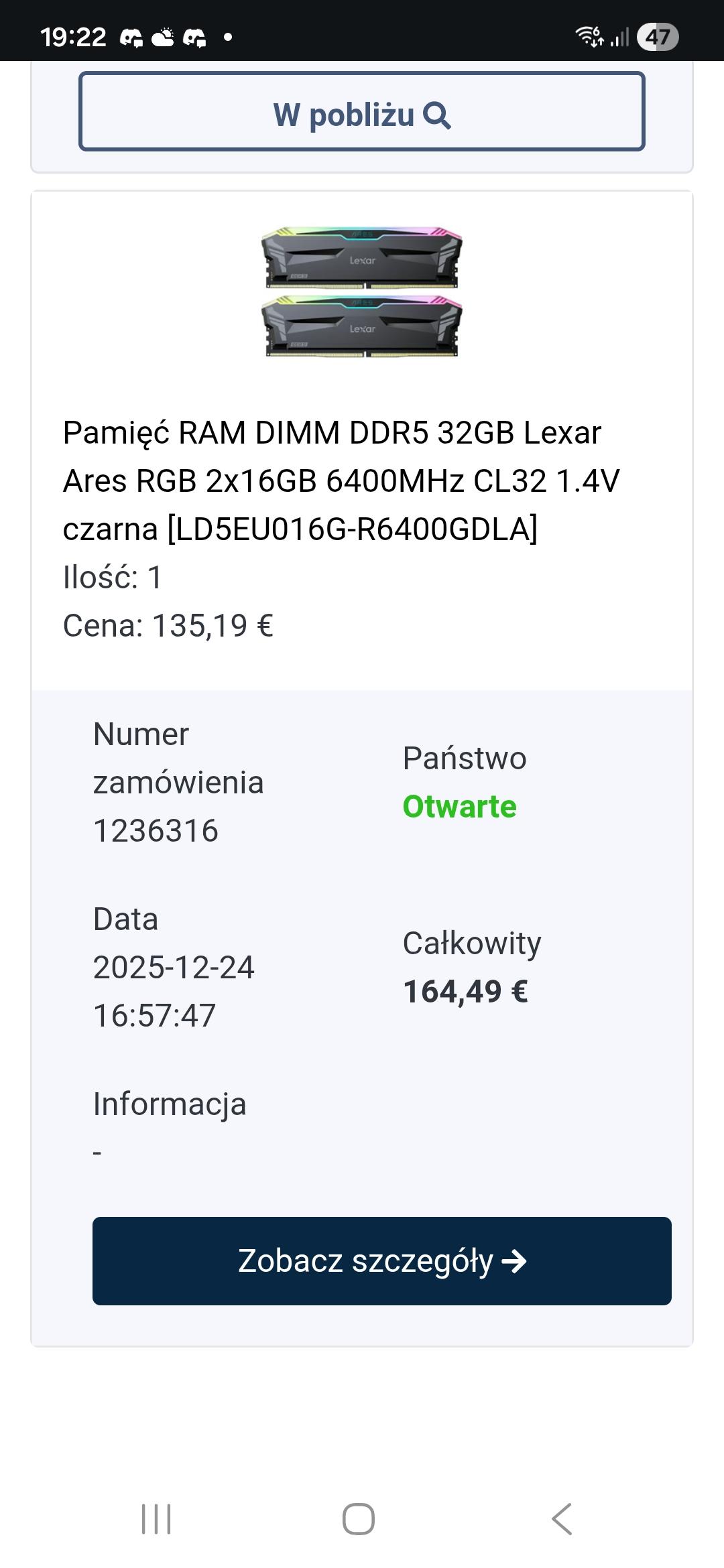Viewport: 724px width, 1568px height.
Task: Go to the phone's home screen
Action: 359,1518
